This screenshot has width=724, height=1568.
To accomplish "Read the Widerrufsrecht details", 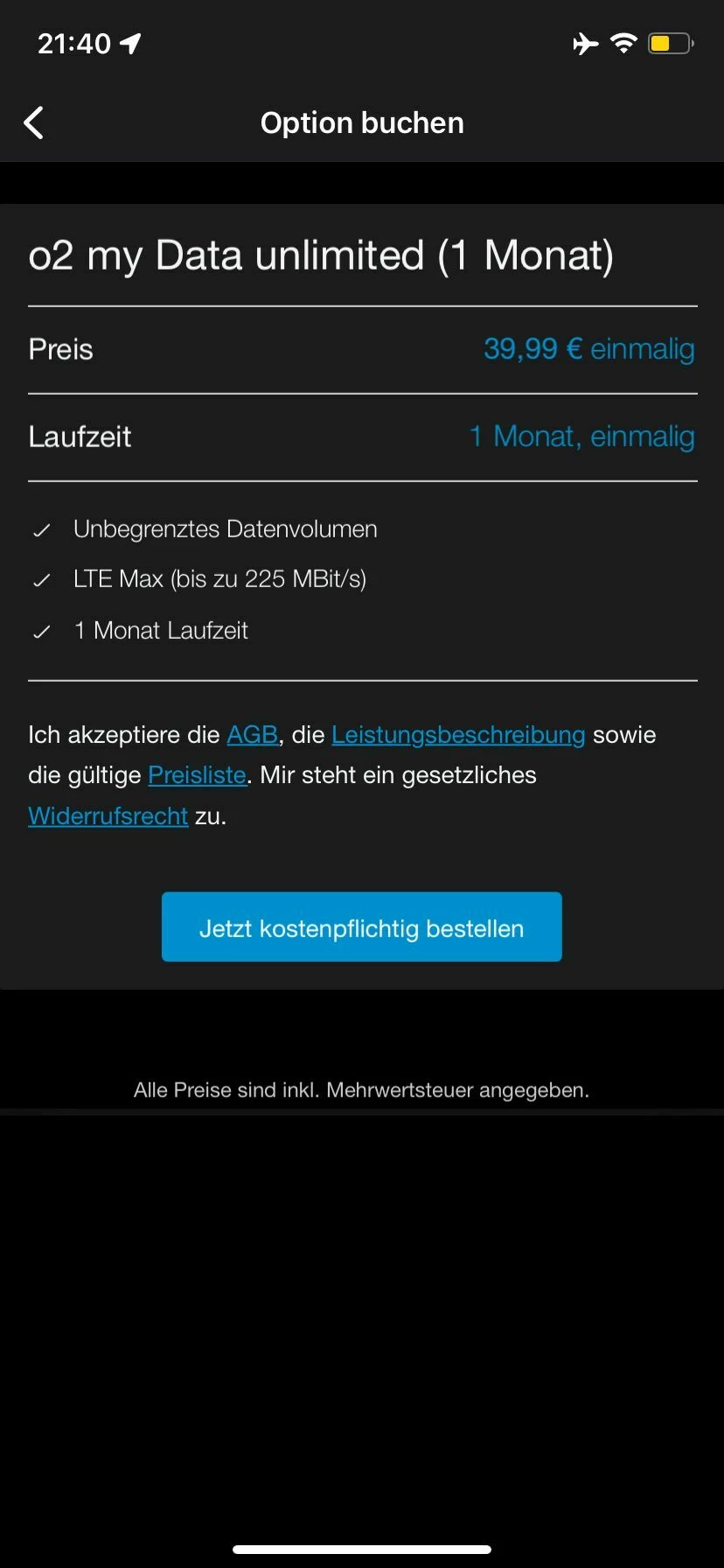I will click(108, 816).
